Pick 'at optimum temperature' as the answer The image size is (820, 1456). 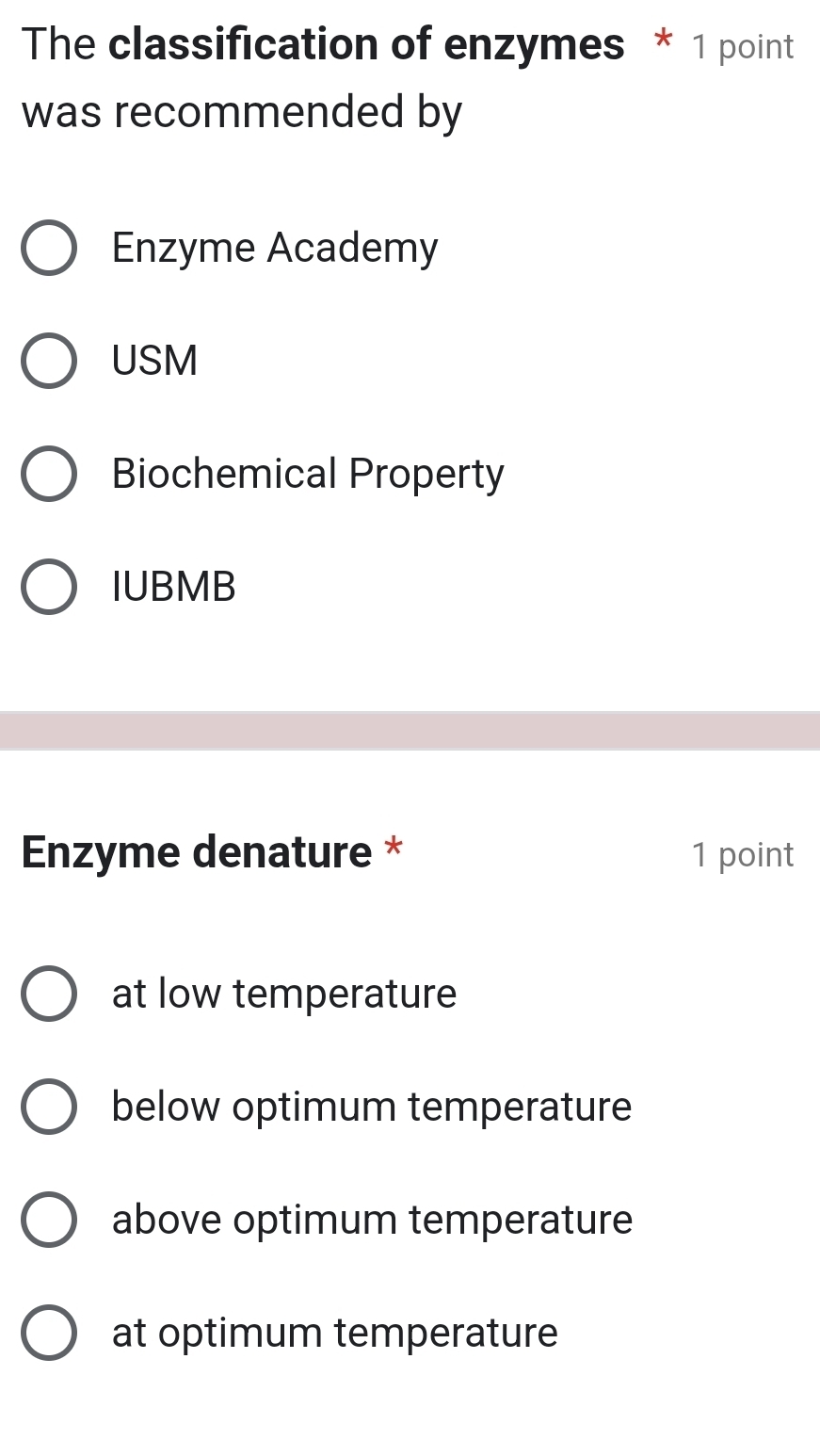click(49, 1333)
